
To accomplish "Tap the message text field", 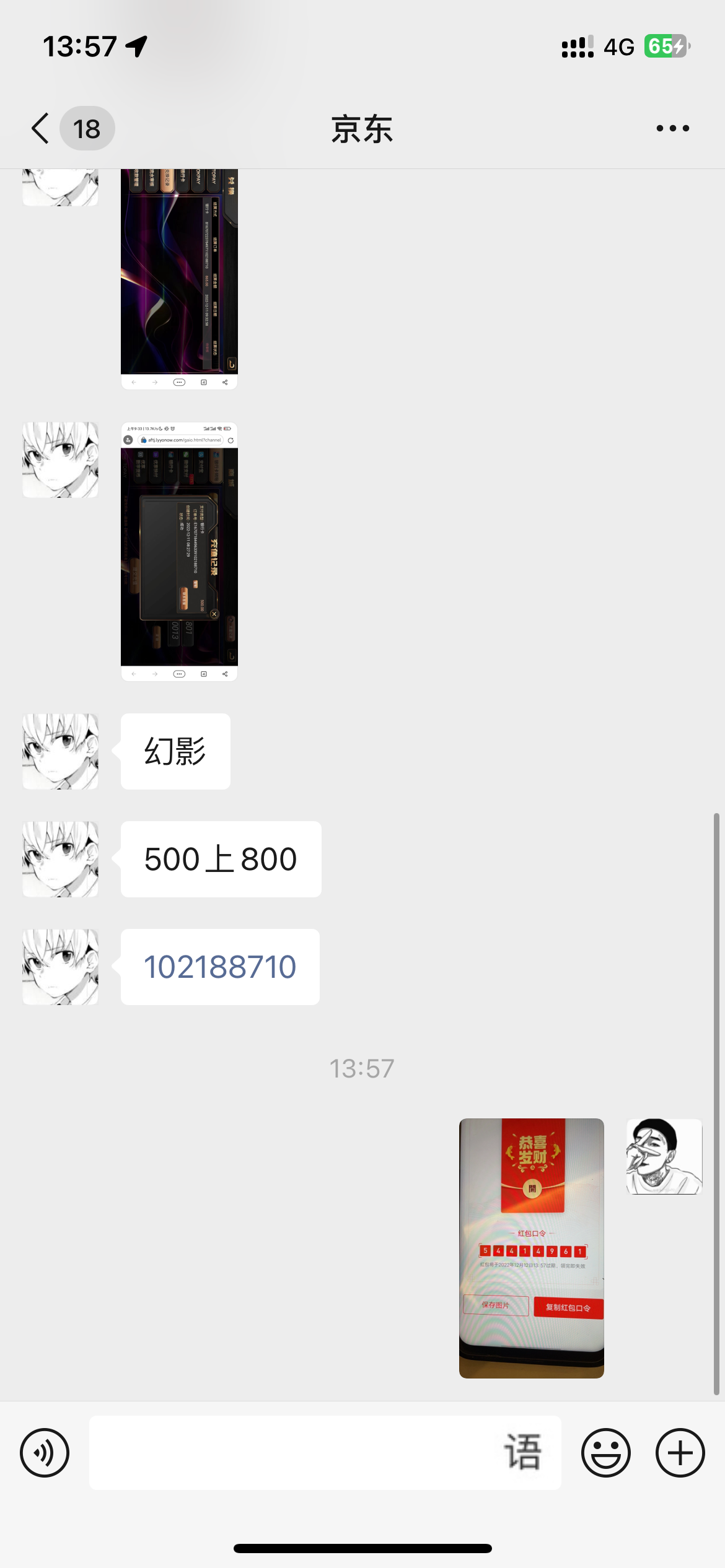I will [x=297, y=1452].
